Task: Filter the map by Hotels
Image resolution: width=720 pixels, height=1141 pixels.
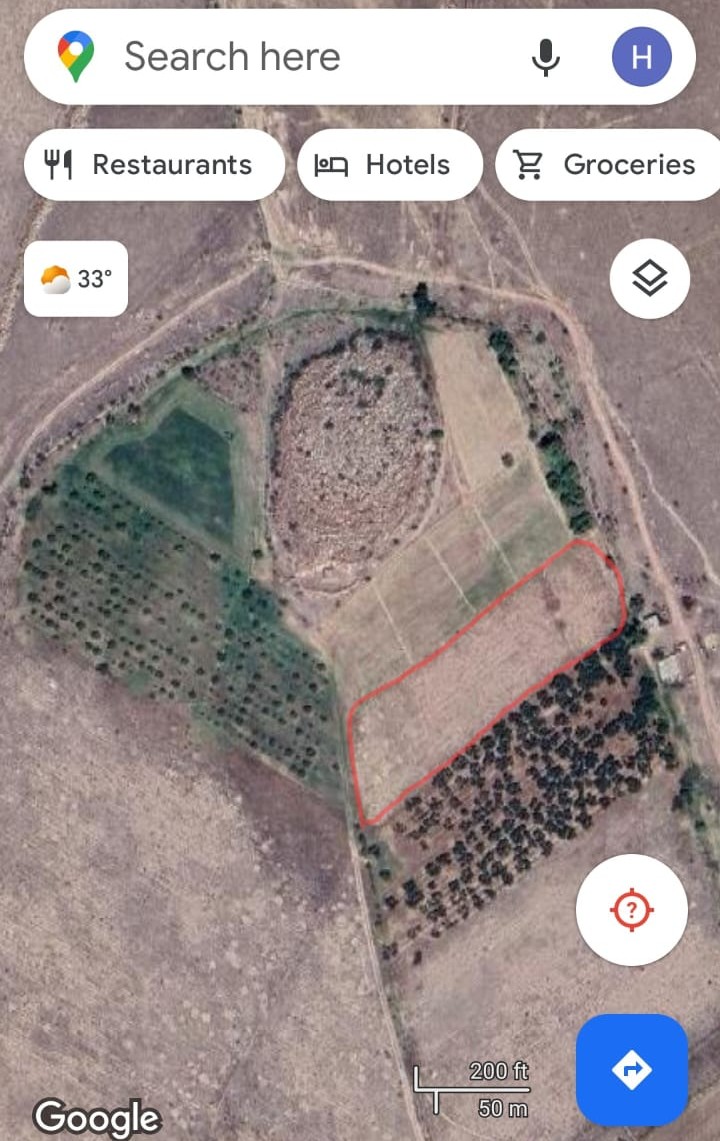Action: pyautogui.click(x=390, y=165)
